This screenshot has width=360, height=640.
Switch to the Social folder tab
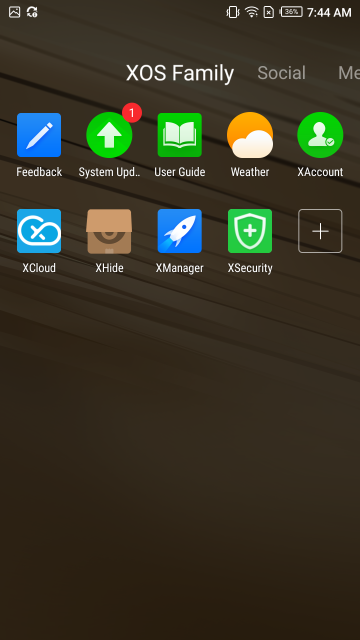[281, 73]
